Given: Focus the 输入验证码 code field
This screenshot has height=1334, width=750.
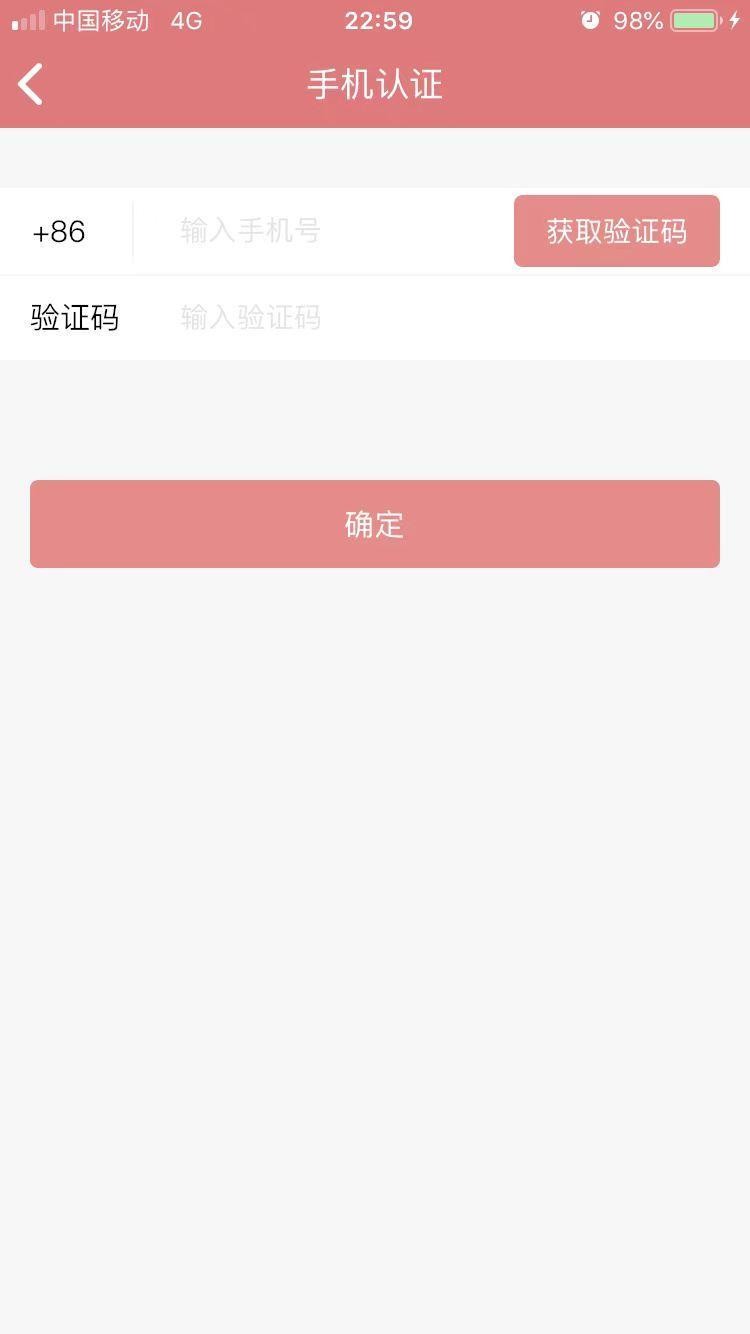Looking at the screenshot, I should coord(400,318).
